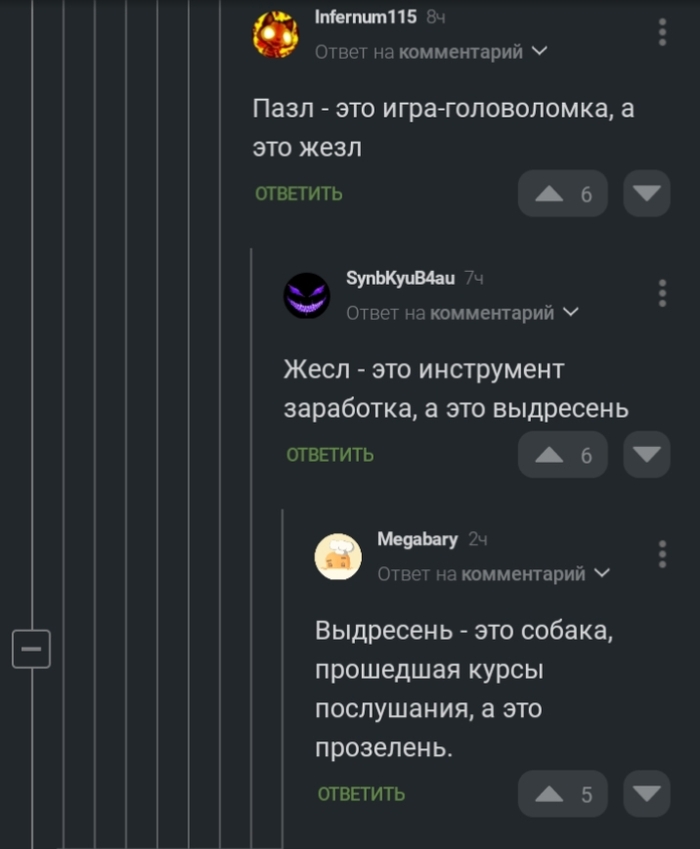Open overflow menu on Megabary's comment

coord(662,553)
